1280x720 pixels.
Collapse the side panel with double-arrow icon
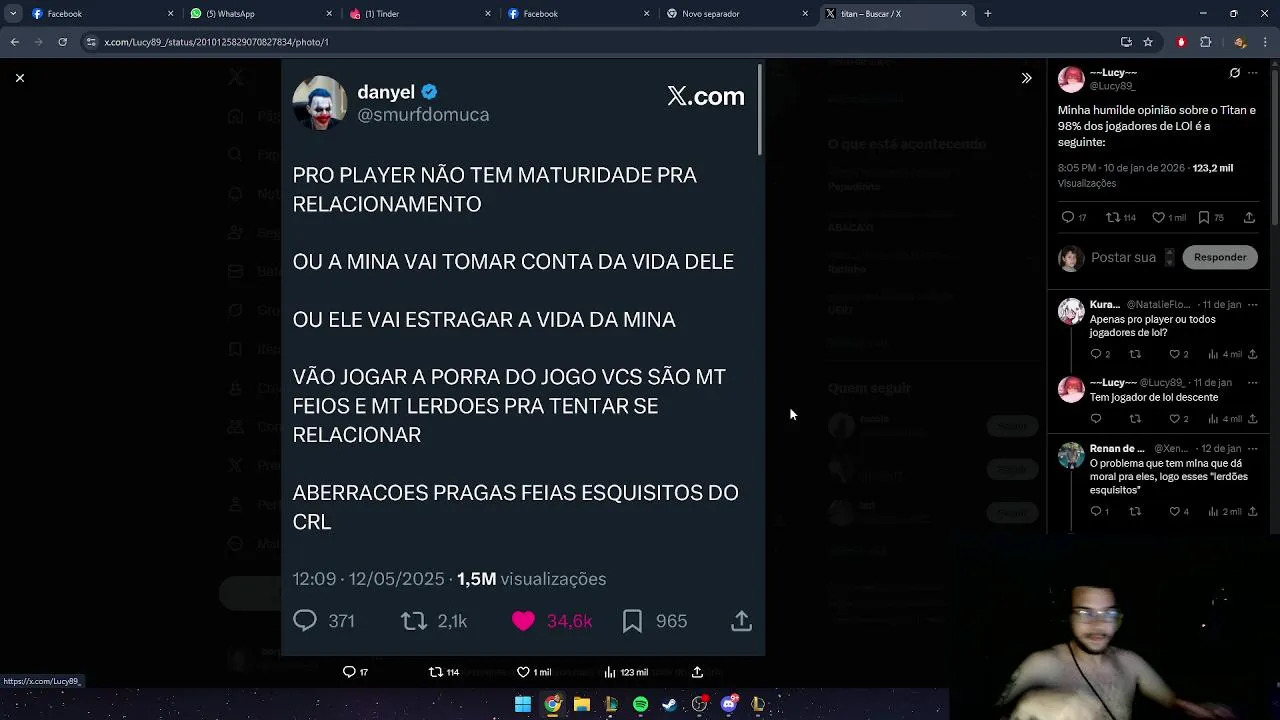[x=1026, y=78]
